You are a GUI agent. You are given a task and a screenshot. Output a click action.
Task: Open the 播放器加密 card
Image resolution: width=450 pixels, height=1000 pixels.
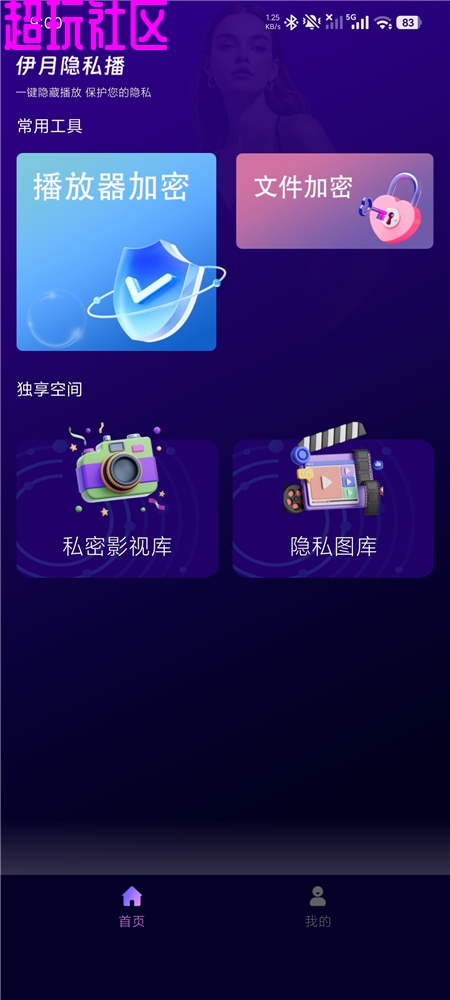pos(116,252)
